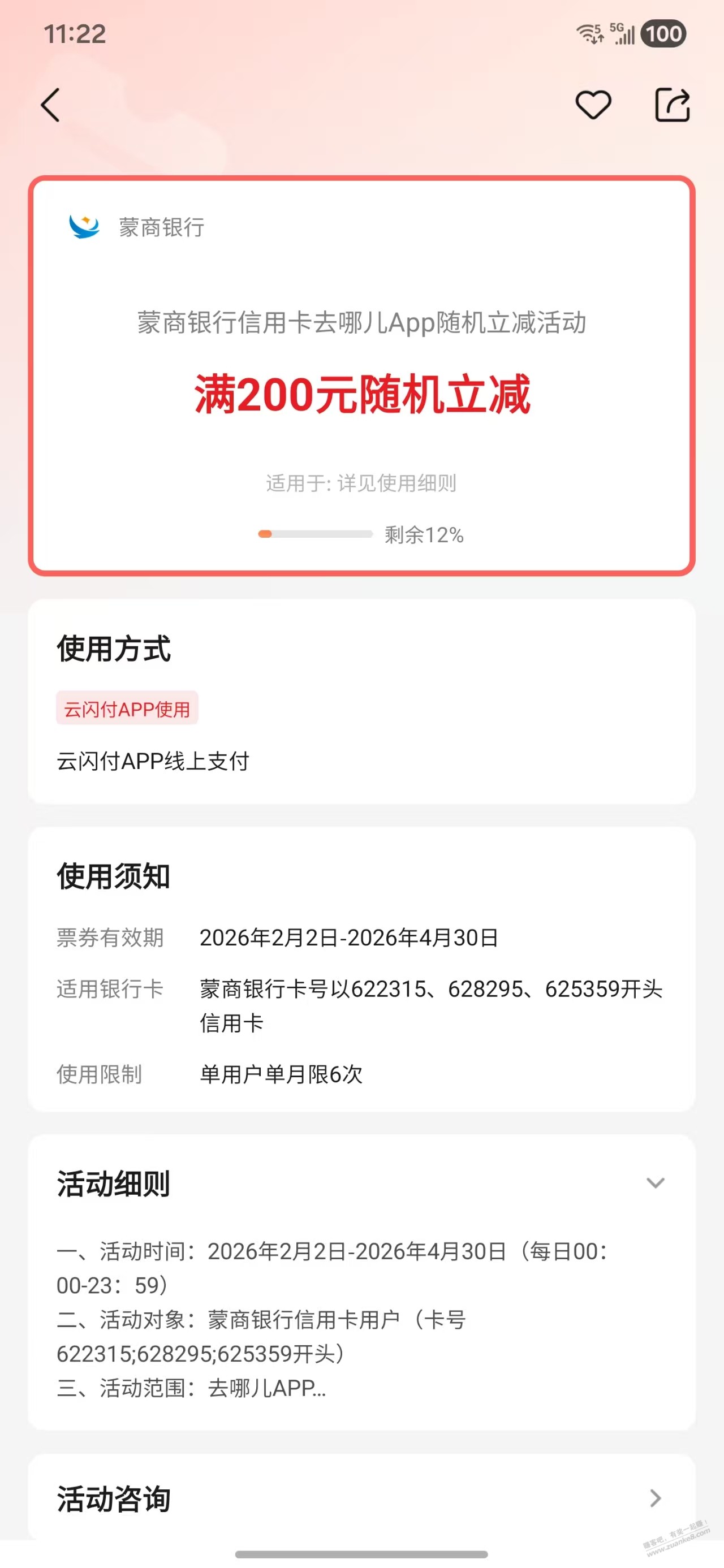Collapse the 活动细则 section via chevron

656,1183
